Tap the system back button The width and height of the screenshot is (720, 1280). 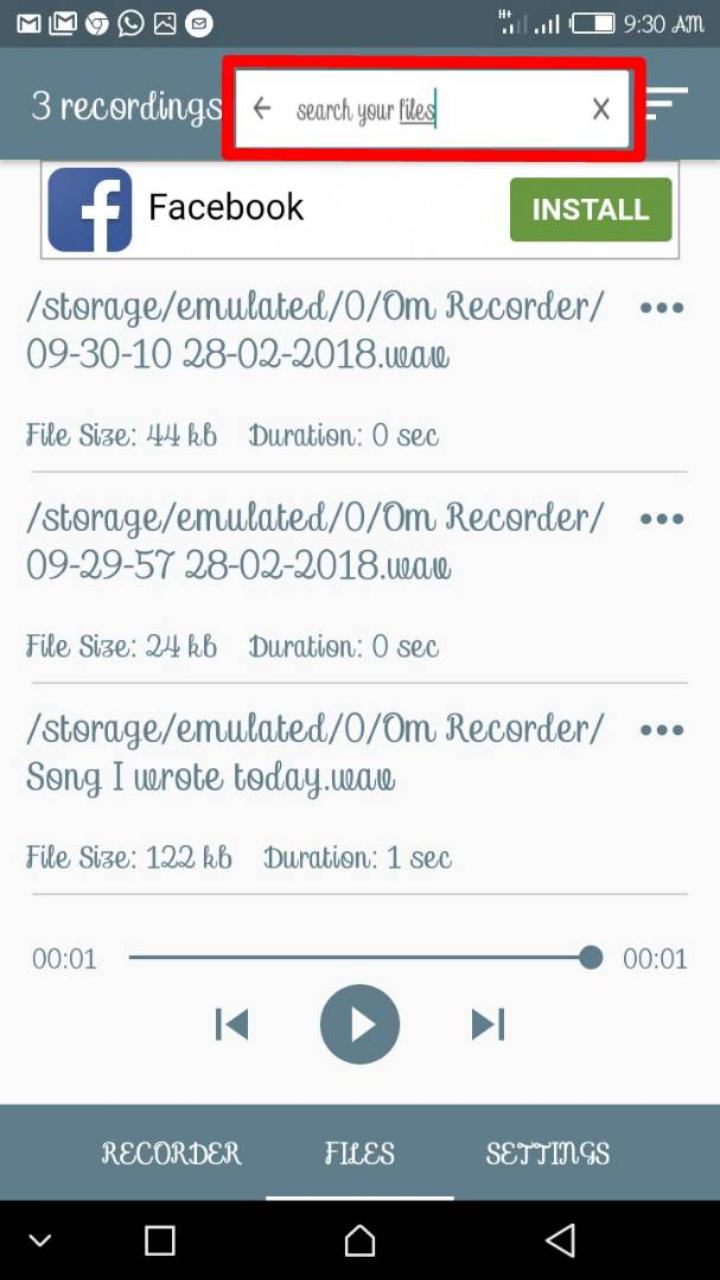coord(560,1241)
